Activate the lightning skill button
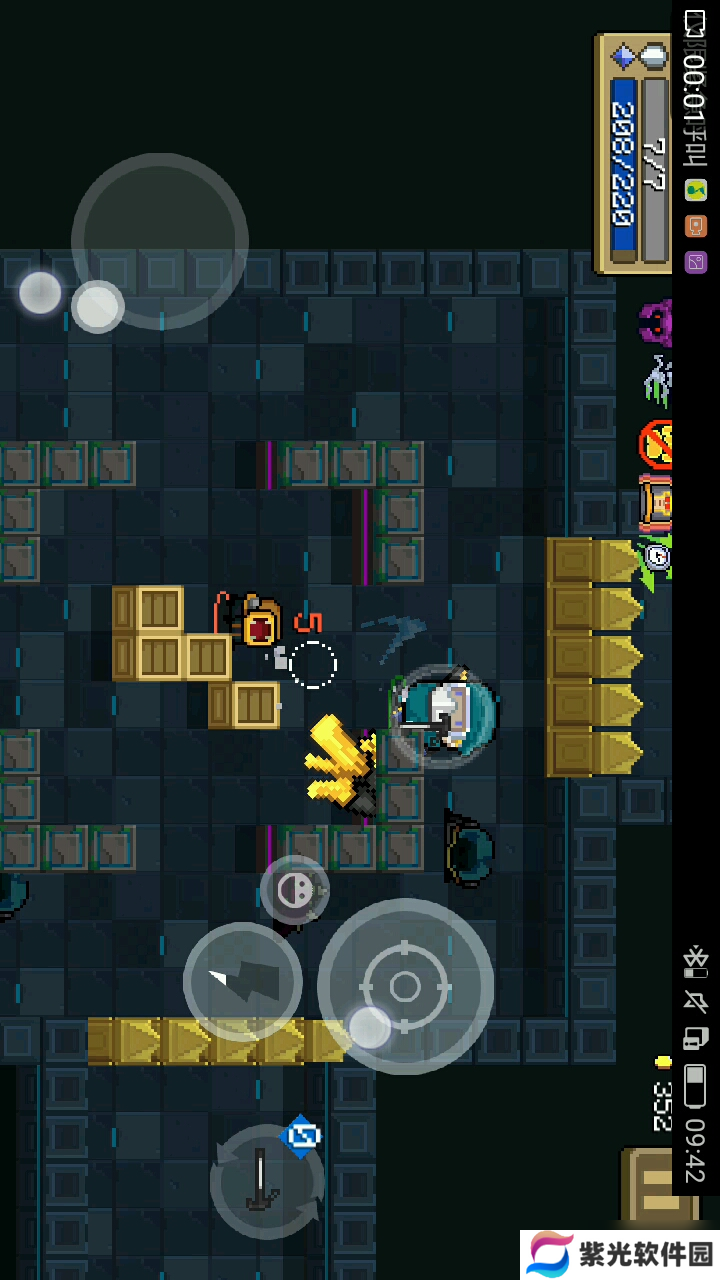 pos(243,982)
